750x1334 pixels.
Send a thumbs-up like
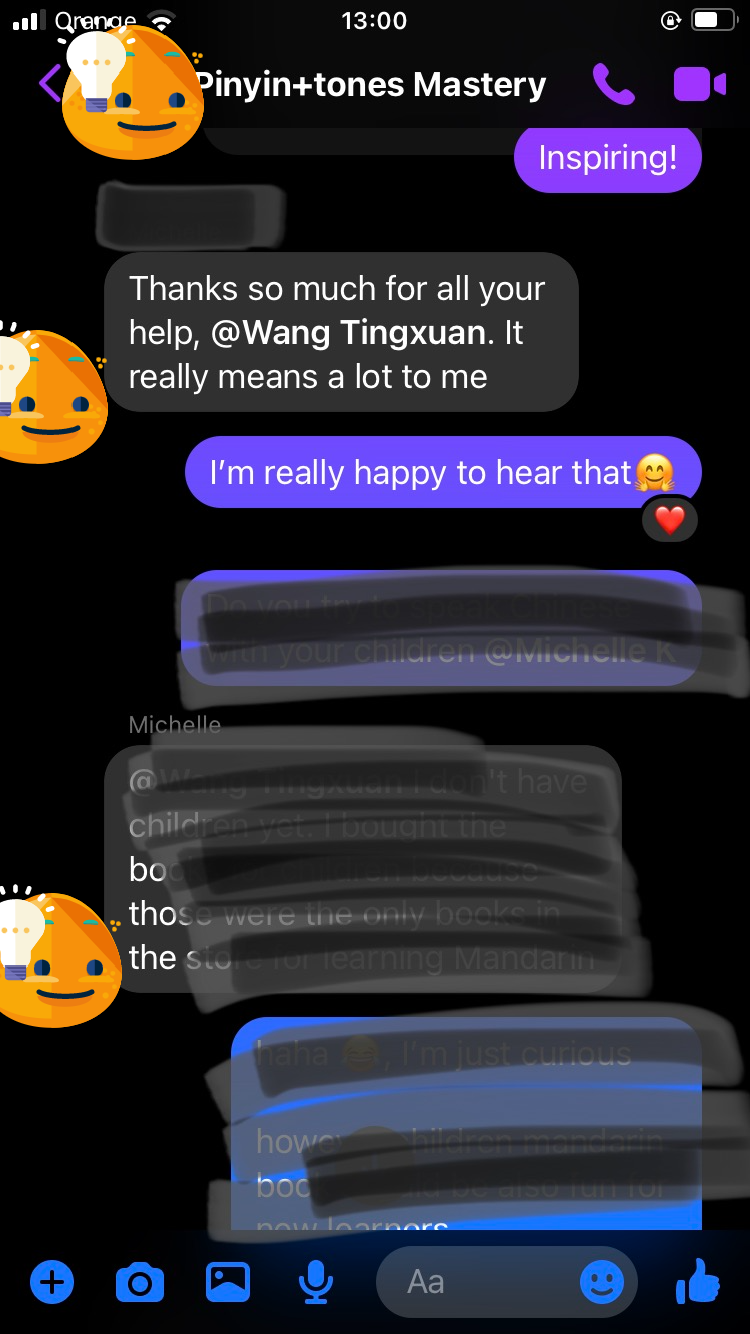pos(698,1280)
